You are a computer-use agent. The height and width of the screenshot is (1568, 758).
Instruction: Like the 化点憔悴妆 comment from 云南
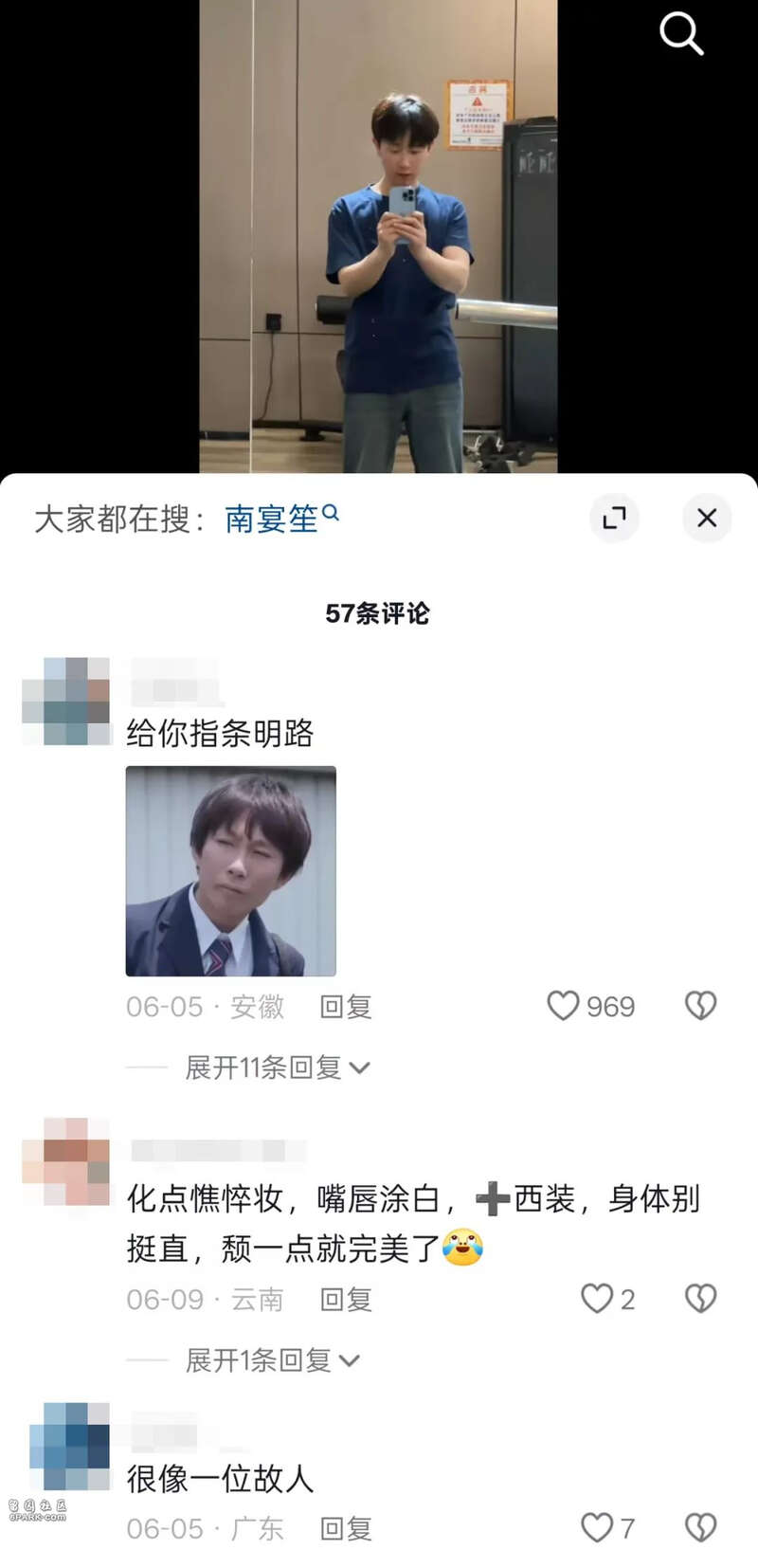(x=597, y=1299)
